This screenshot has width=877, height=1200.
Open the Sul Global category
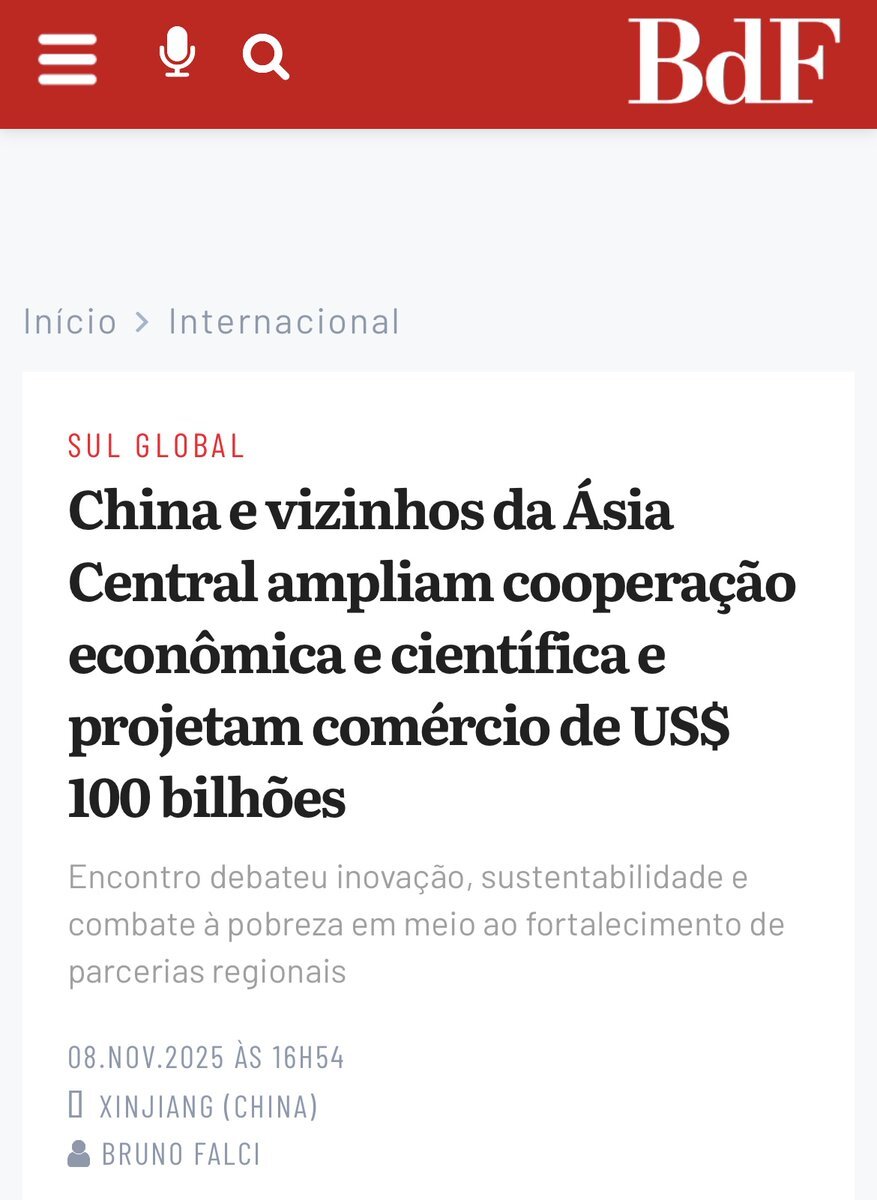coord(156,446)
